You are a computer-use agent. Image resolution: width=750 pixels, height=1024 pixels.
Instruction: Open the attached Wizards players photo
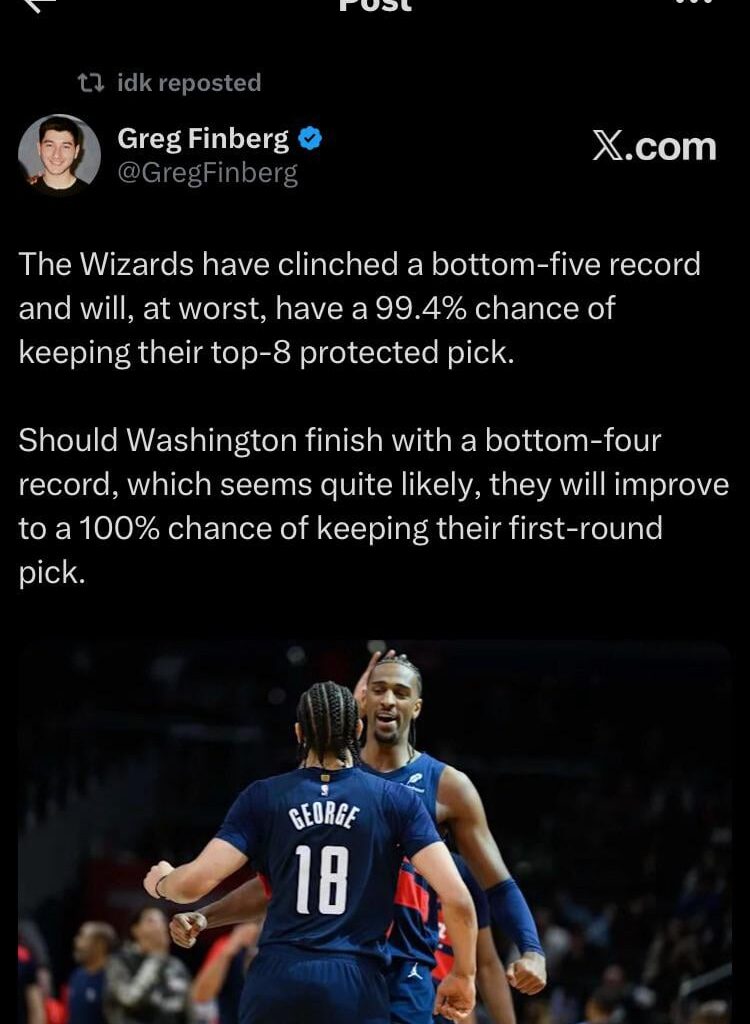pos(374,832)
